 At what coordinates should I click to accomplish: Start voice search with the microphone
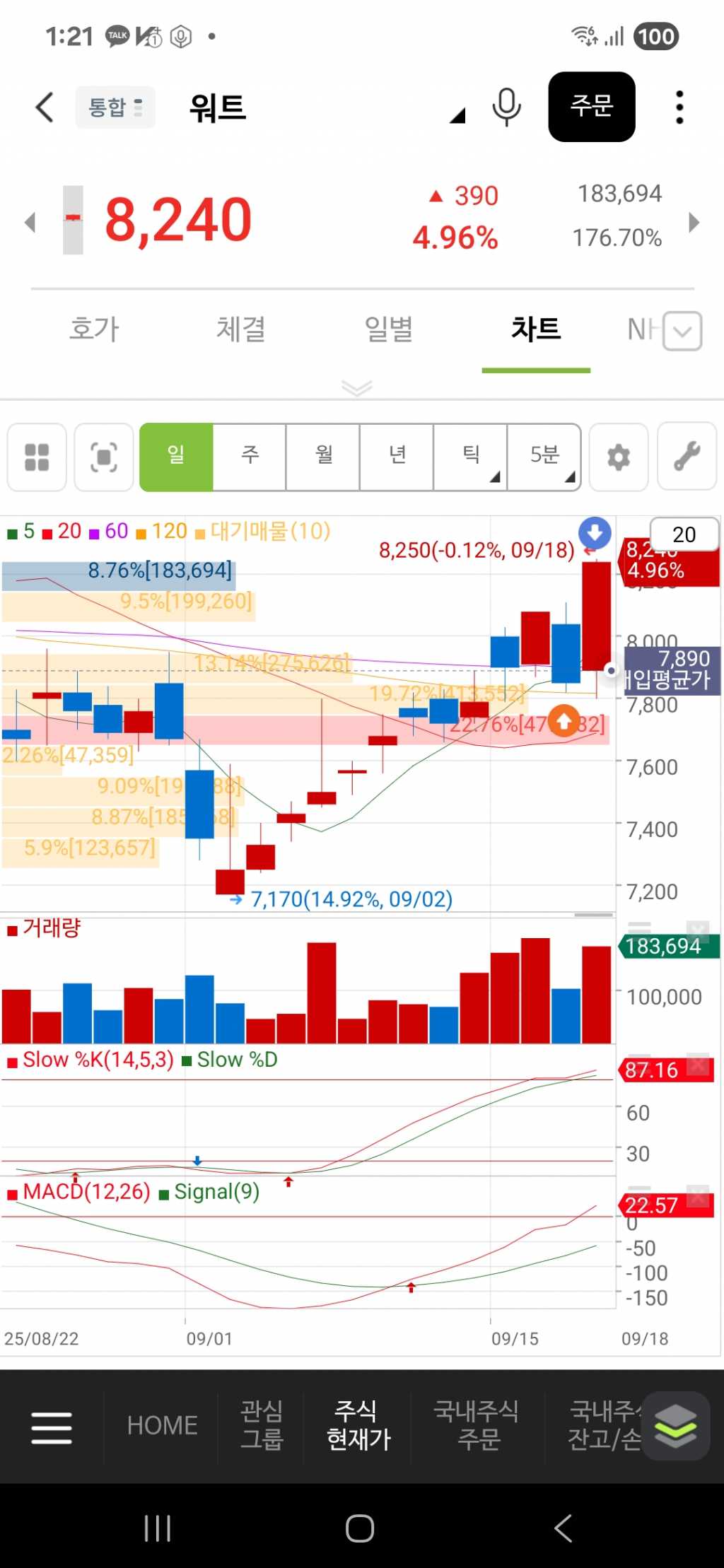[506, 107]
